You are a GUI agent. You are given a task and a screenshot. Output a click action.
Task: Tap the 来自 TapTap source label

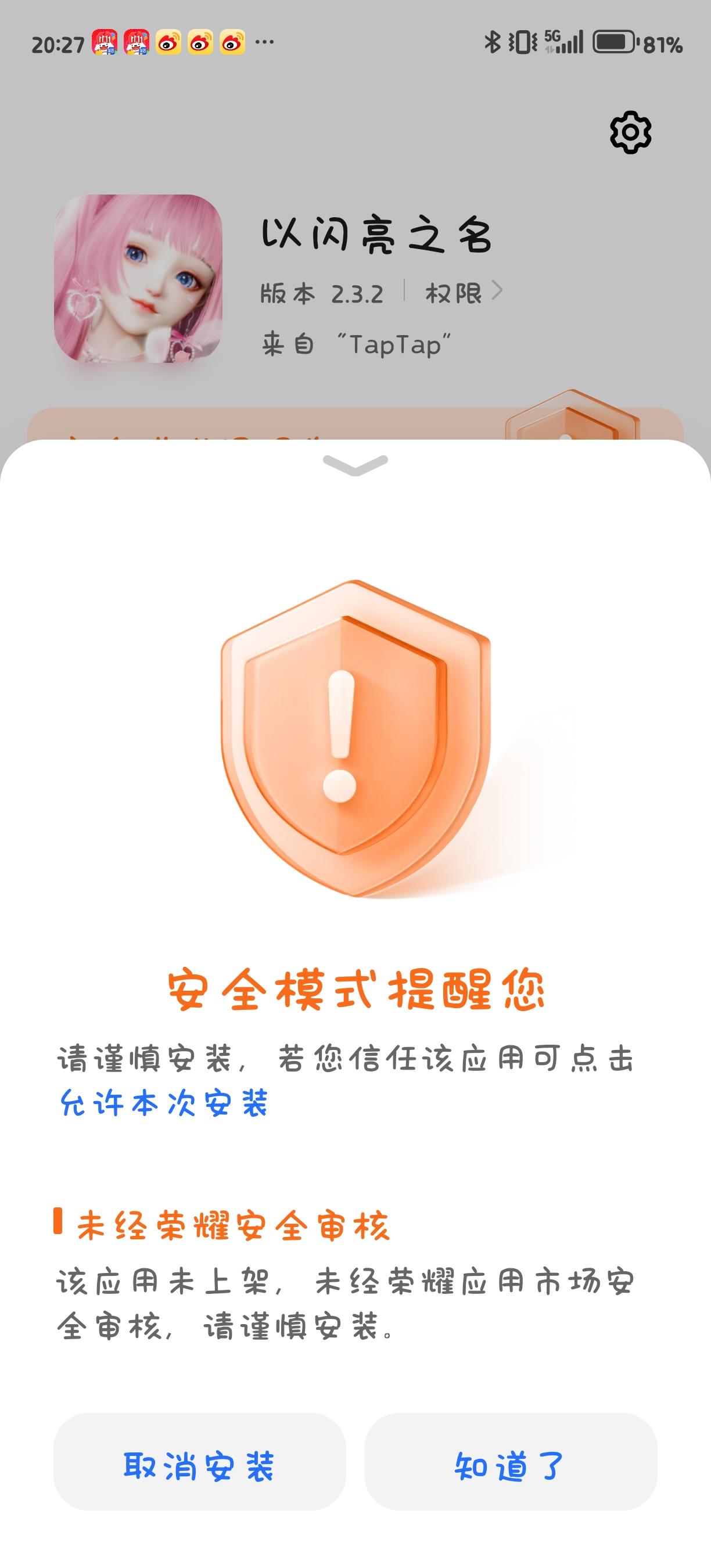tap(357, 342)
